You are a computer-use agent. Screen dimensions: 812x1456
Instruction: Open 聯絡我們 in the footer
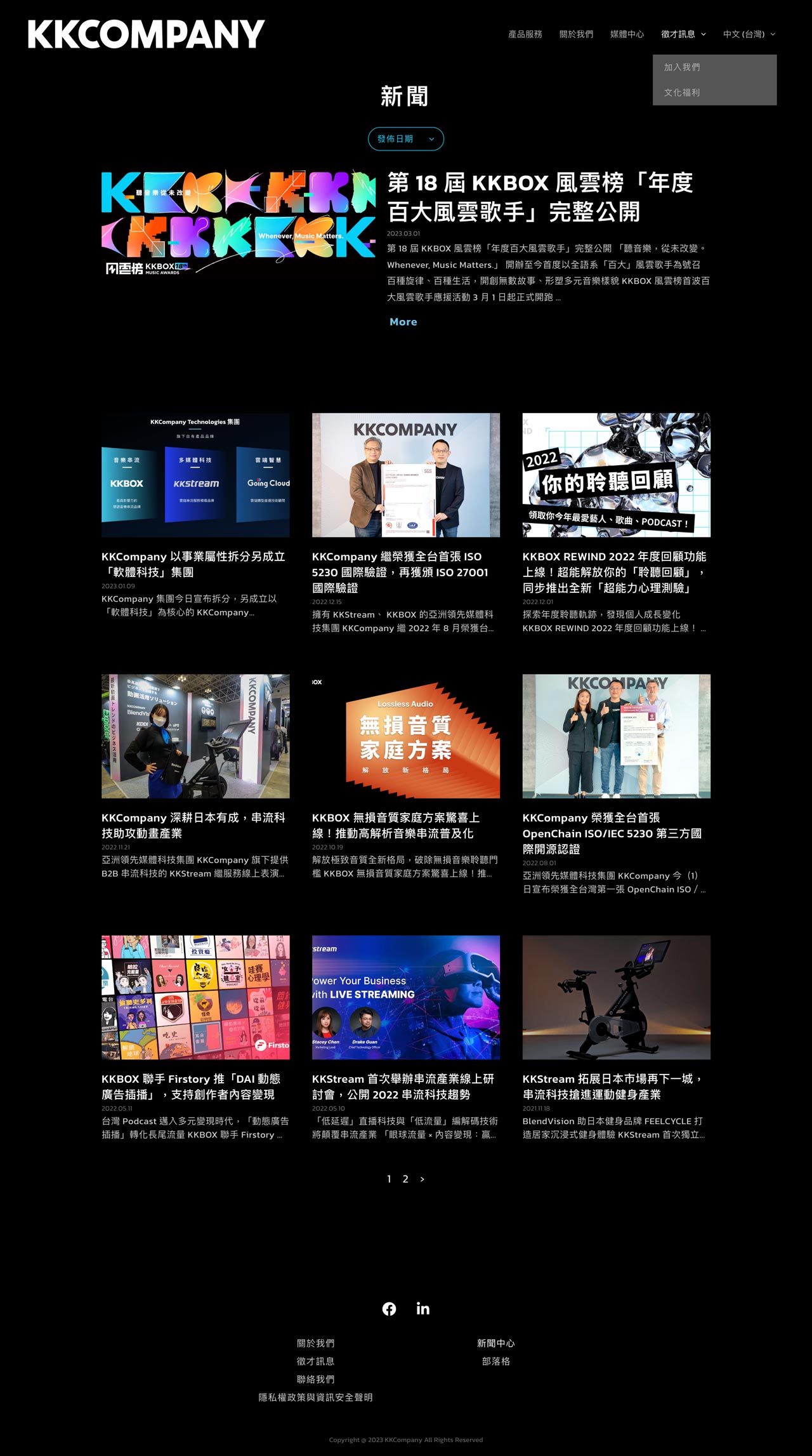(x=315, y=1379)
